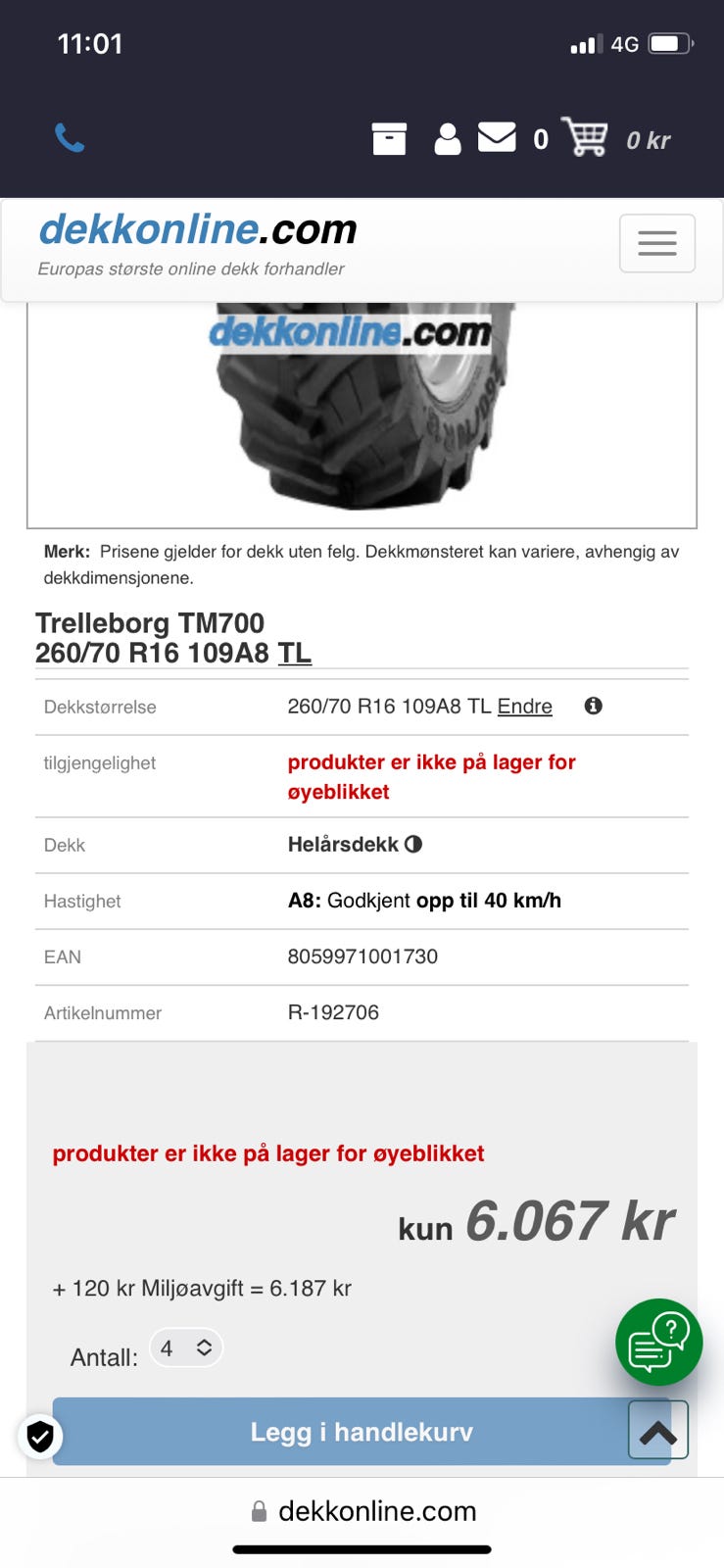Click the shield badge in the bottom corner
Image resolution: width=724 pixels, height=1568 pixels.
coord(39,1436)
